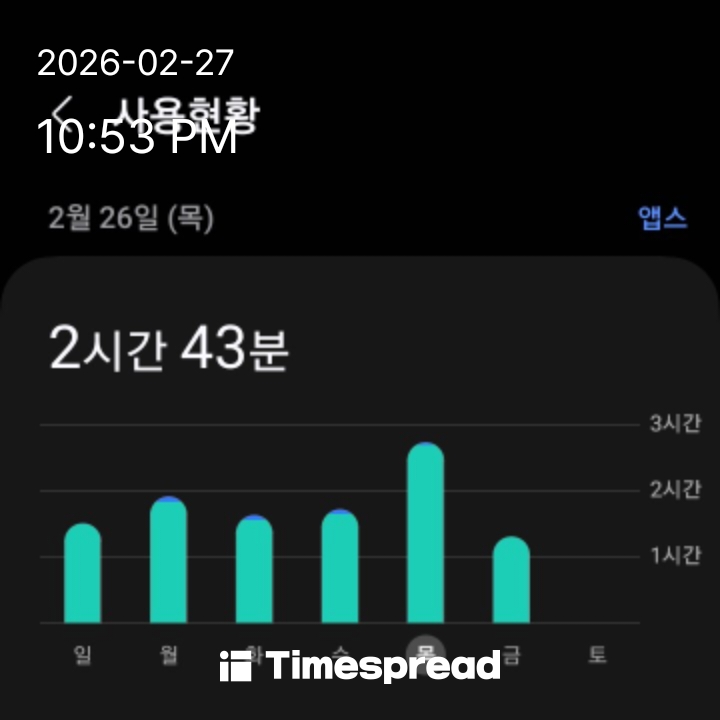Select the 일 usage bar
720x720 pixels.
[x=83, y=574]
